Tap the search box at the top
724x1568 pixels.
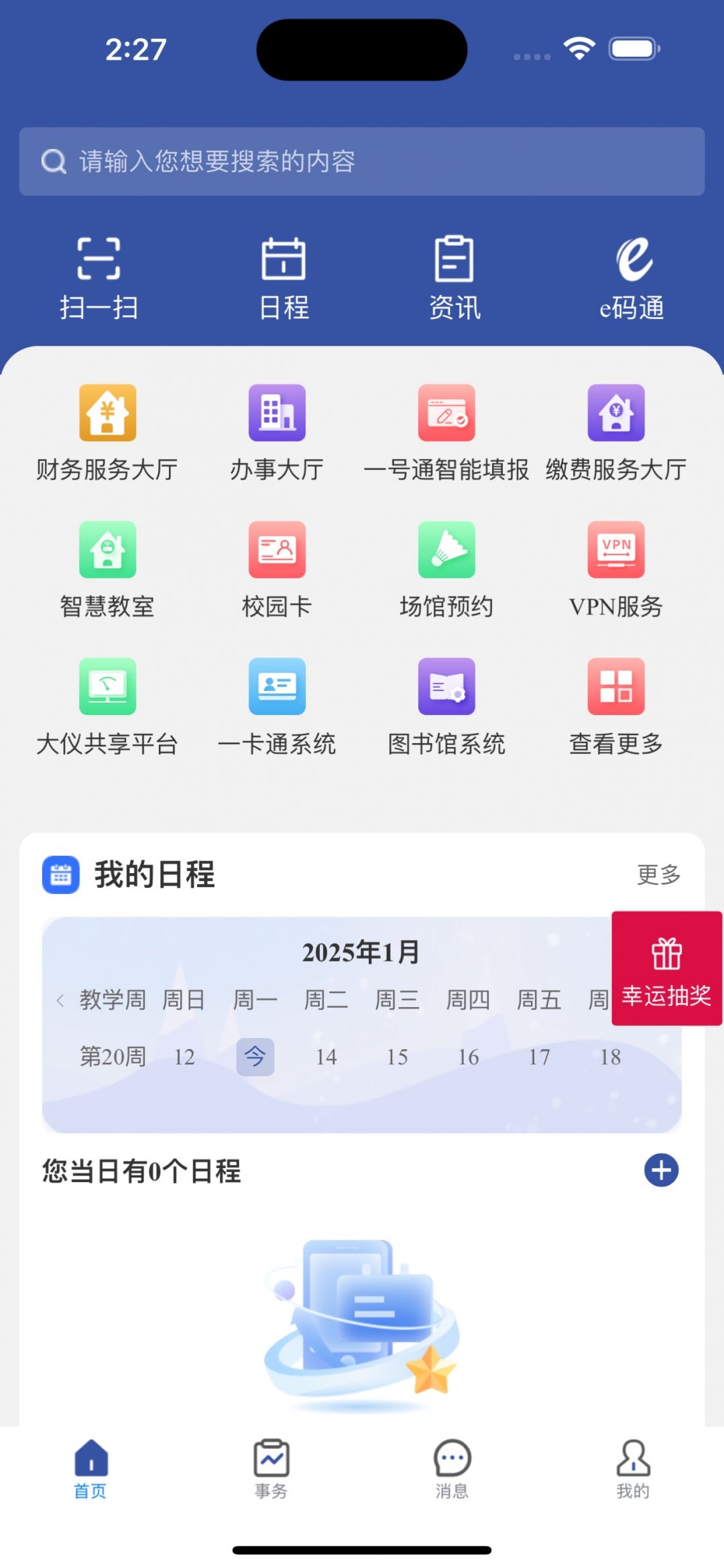tap(362, 161)
